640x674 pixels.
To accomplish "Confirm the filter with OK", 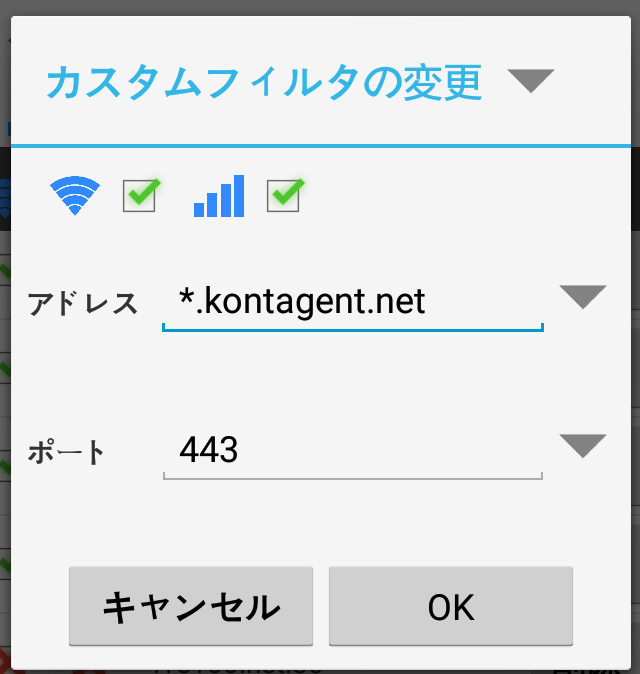I will pos(451,606).
